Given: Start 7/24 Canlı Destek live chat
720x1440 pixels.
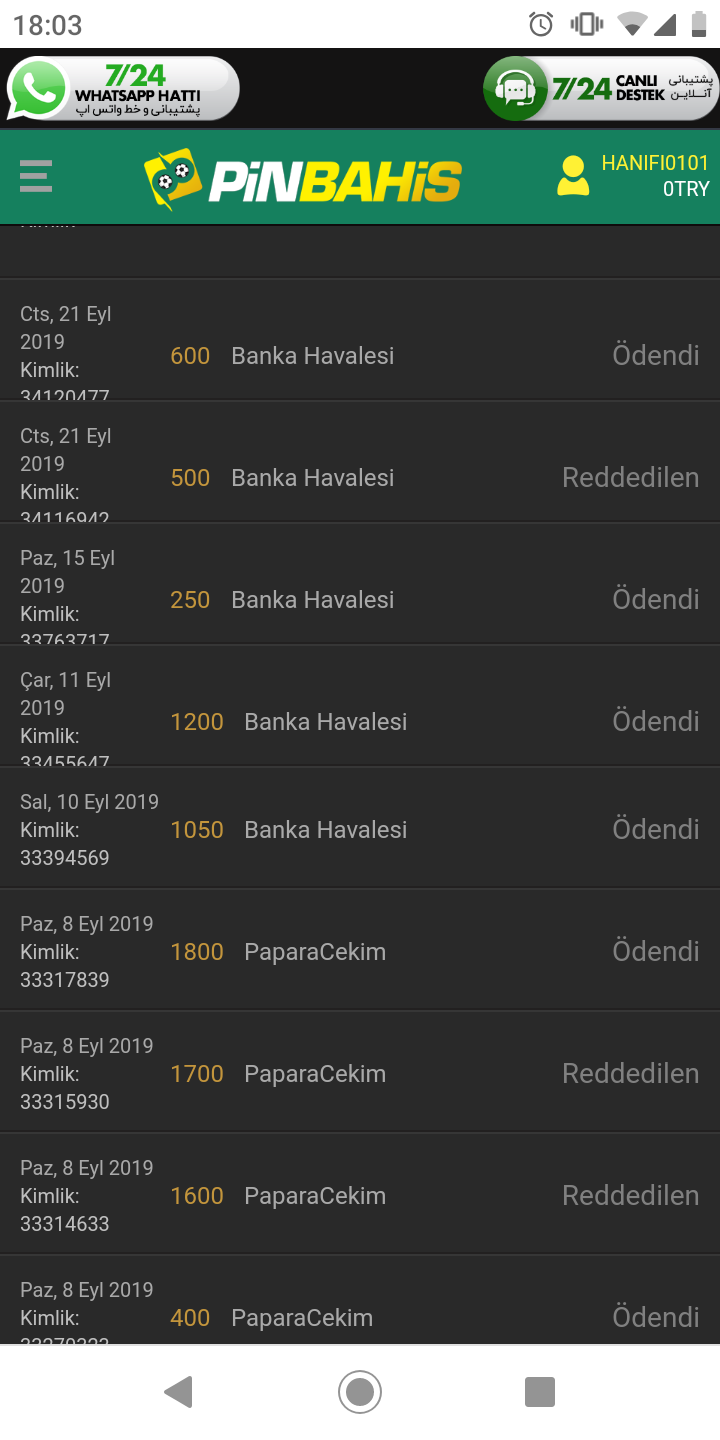Looking at the screenshot, I should point(600,89).
